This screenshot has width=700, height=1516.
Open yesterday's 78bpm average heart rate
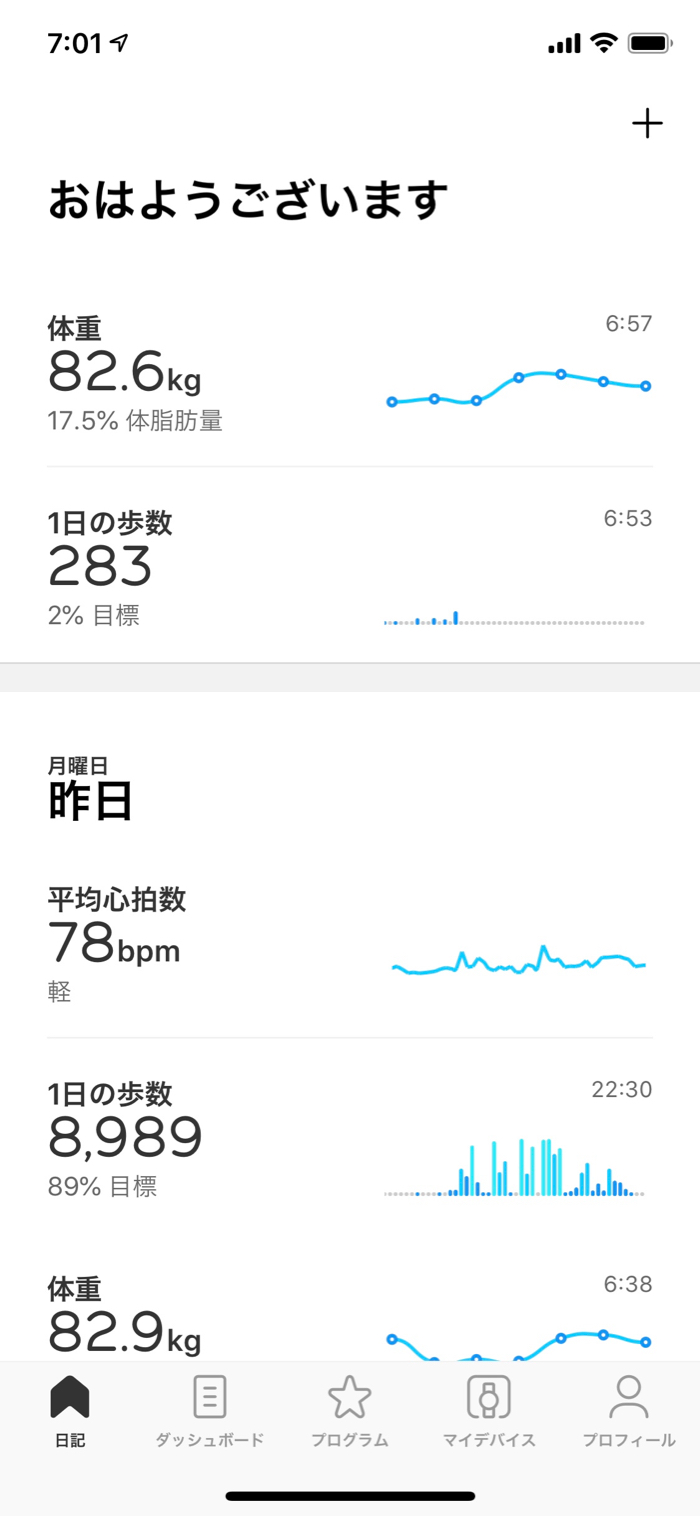pos(349,945)
